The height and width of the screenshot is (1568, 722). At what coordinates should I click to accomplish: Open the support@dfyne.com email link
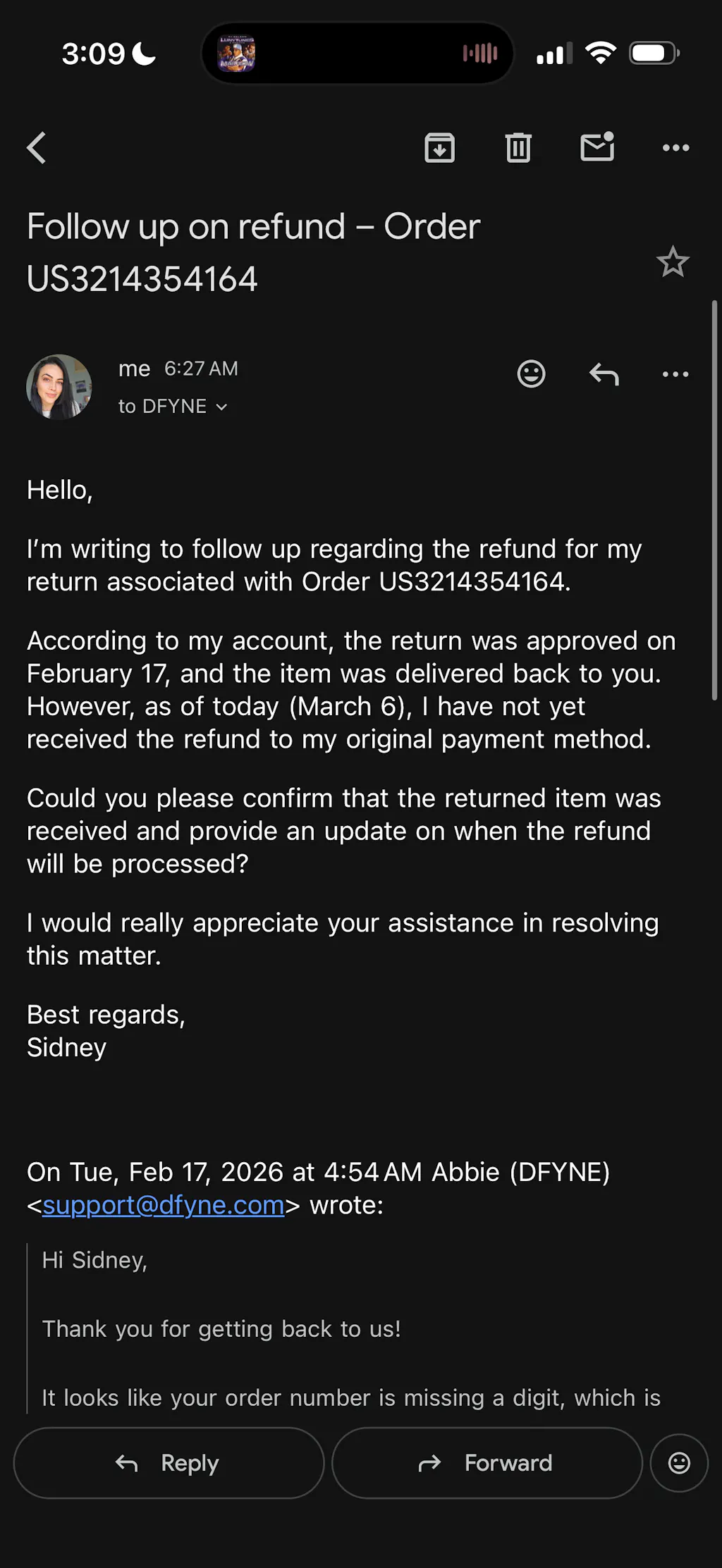(163, 1205)
